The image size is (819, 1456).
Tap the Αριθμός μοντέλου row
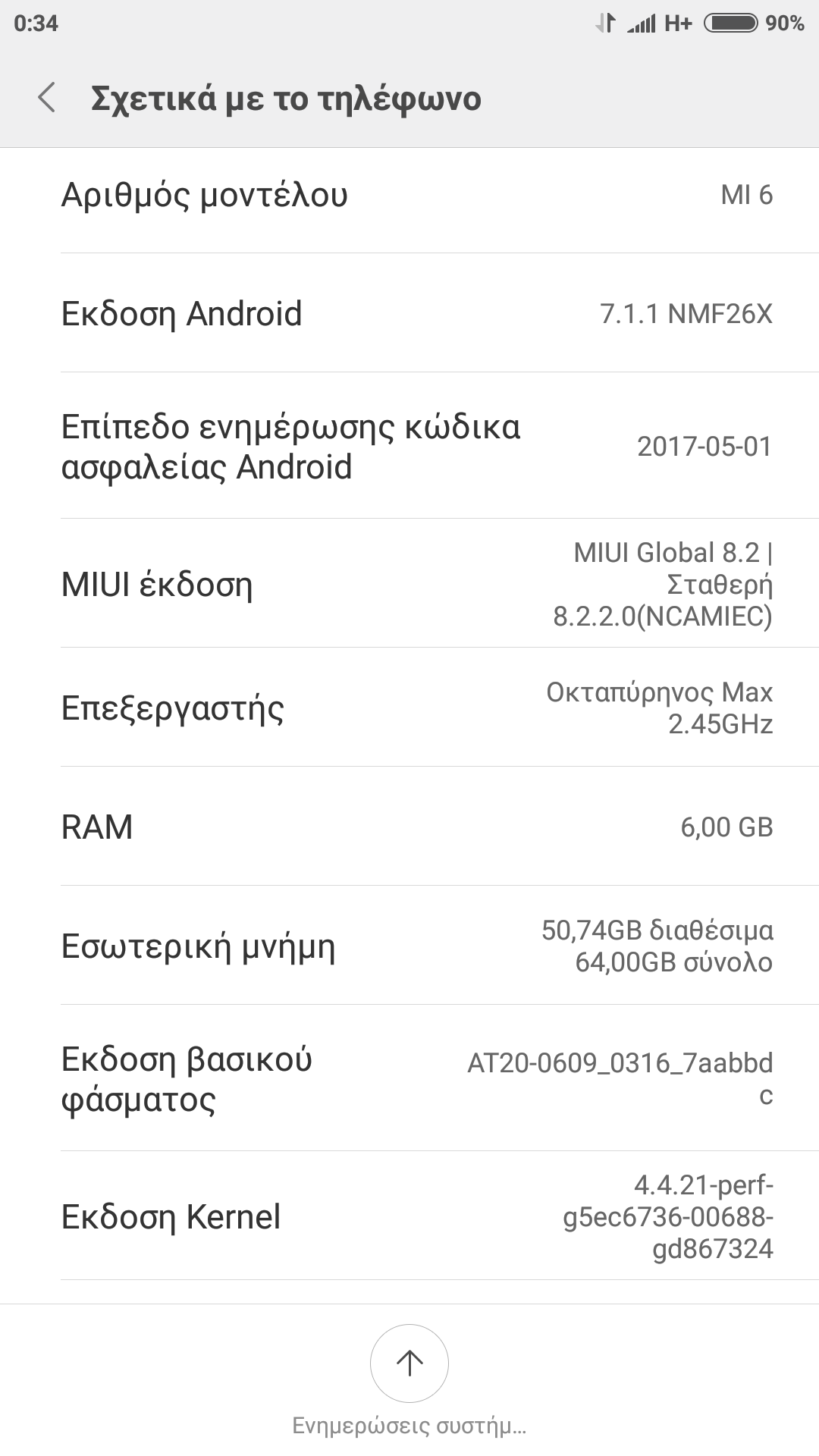pyautogui.click(x=409, y=195)
